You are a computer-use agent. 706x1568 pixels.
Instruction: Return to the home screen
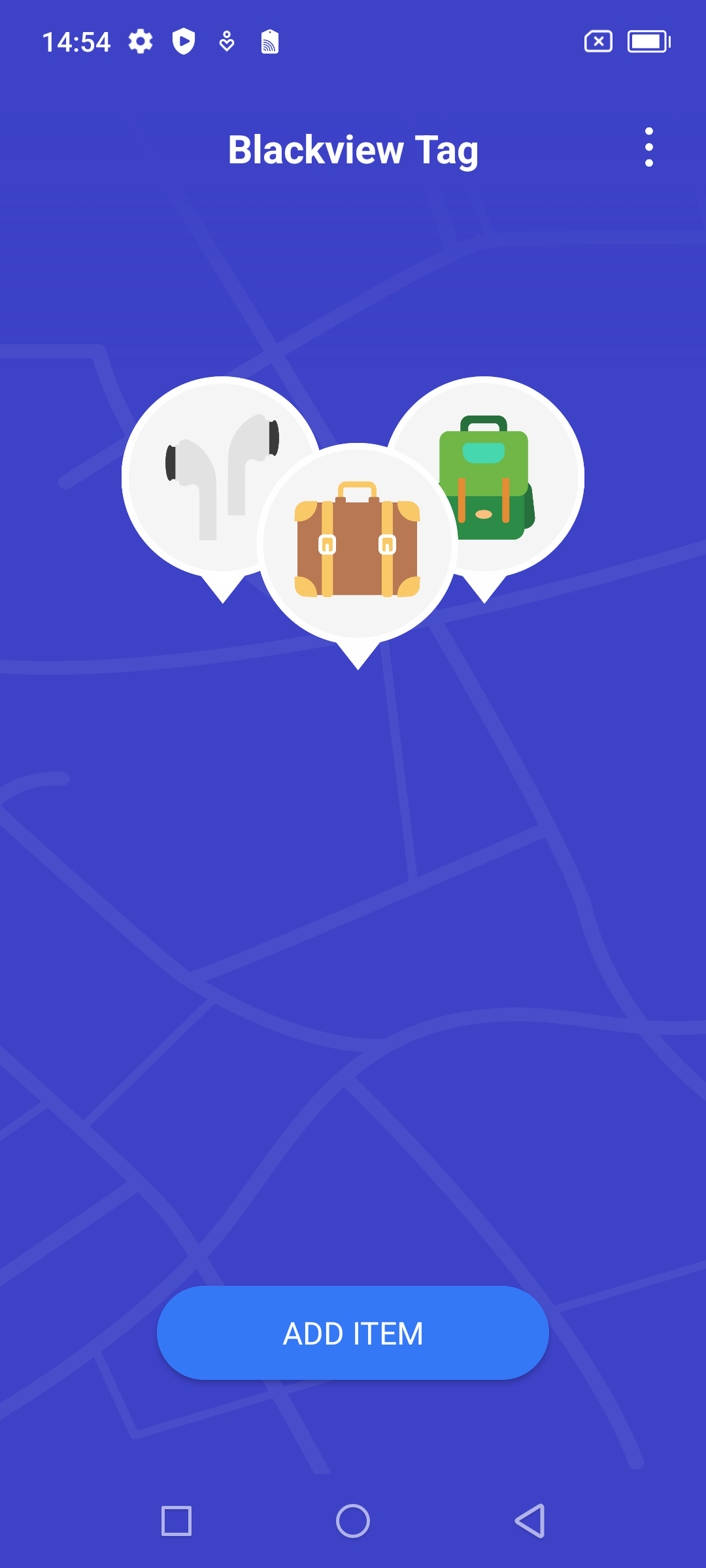click(x=353, y=1521)
